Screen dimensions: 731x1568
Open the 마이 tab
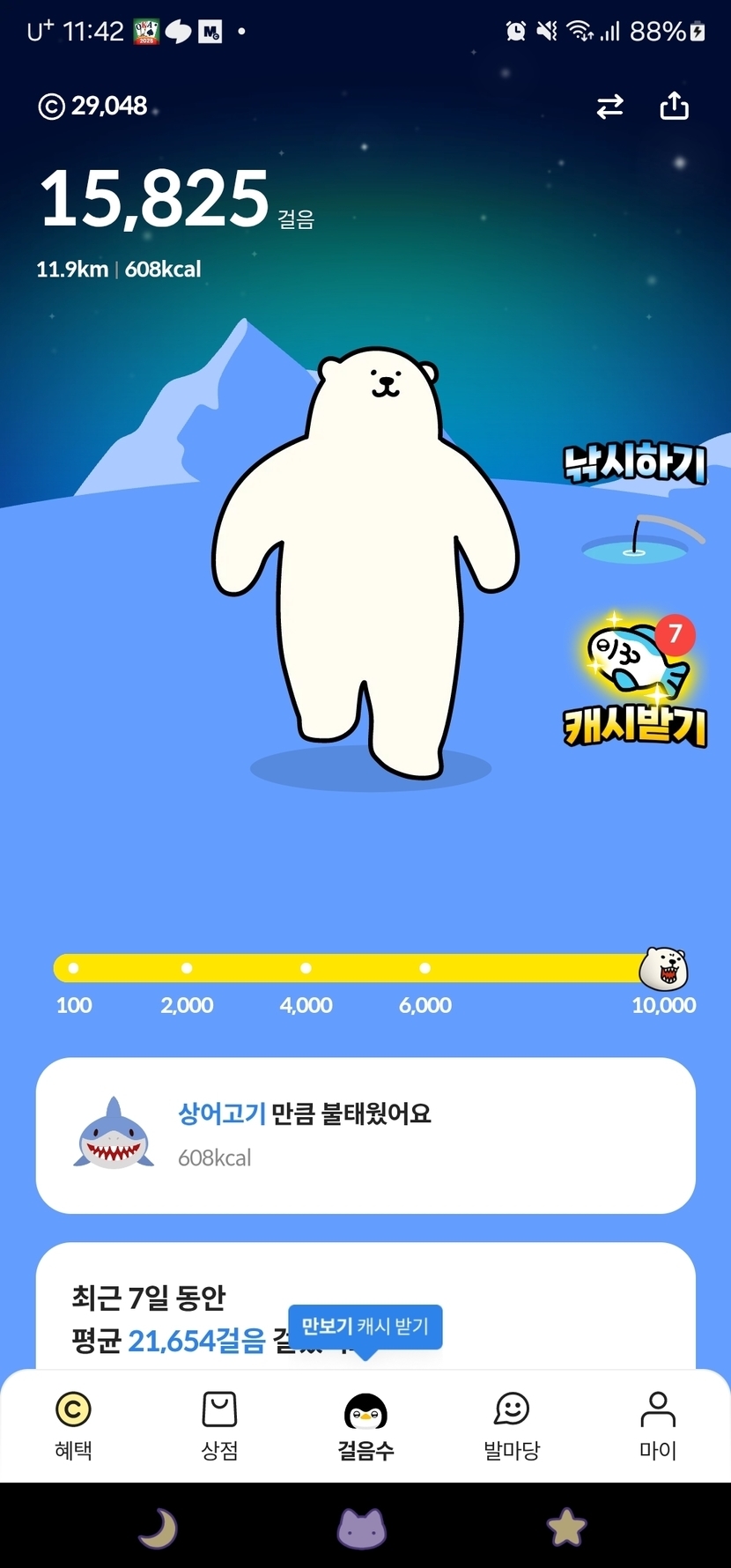[658, 1425]
